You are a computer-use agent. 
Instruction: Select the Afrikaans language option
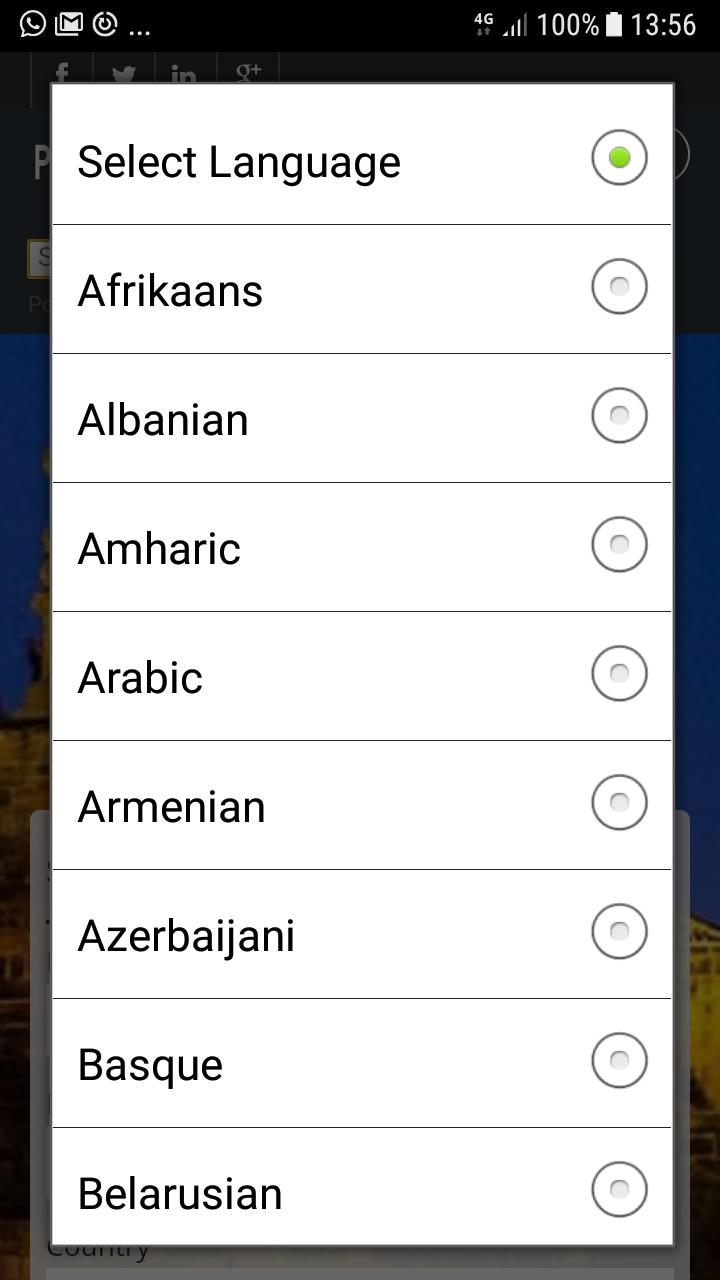coord(361,289)
